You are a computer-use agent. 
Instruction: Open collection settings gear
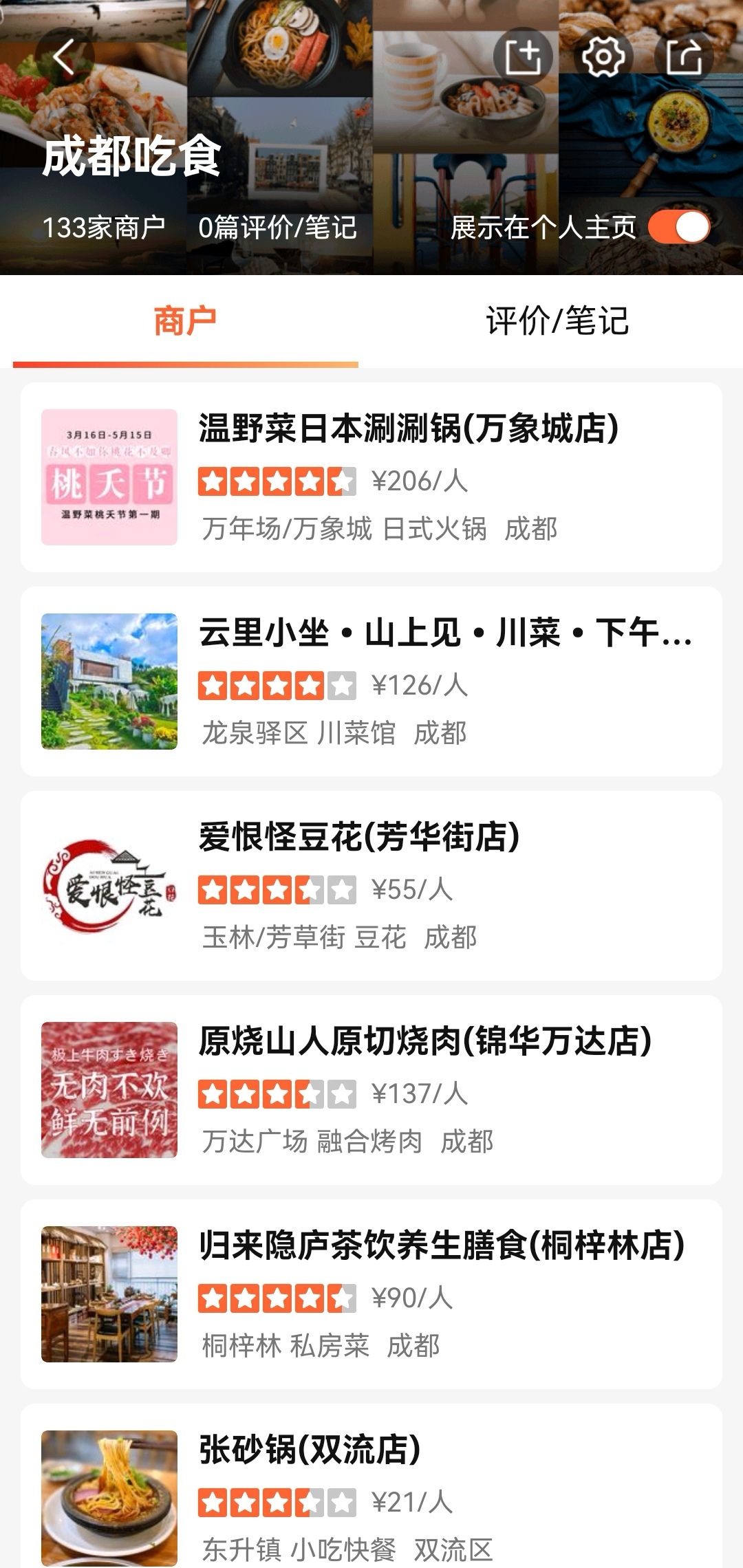[x=603, y=56]
